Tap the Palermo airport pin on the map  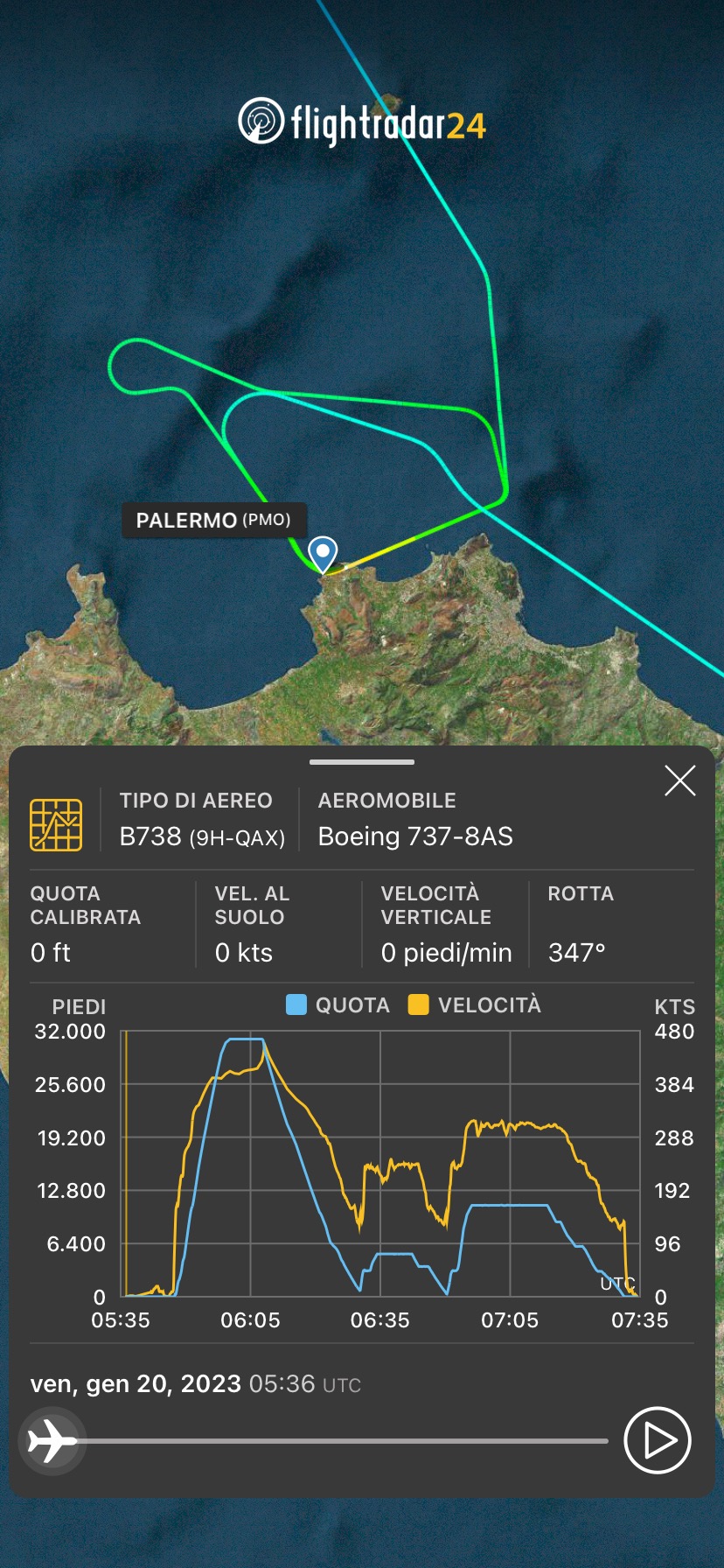(324, 553)
